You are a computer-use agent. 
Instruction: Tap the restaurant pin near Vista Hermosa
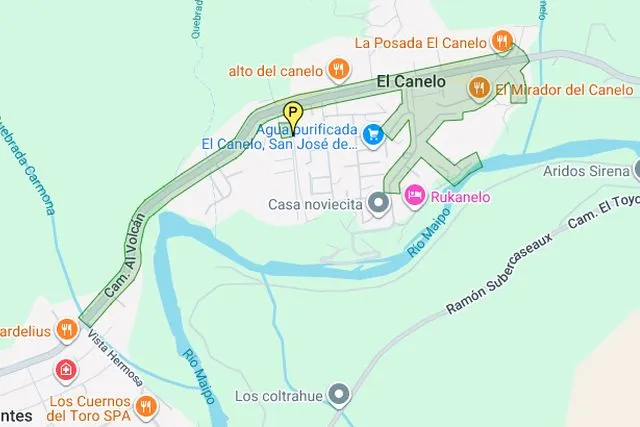tap(66, 329)
